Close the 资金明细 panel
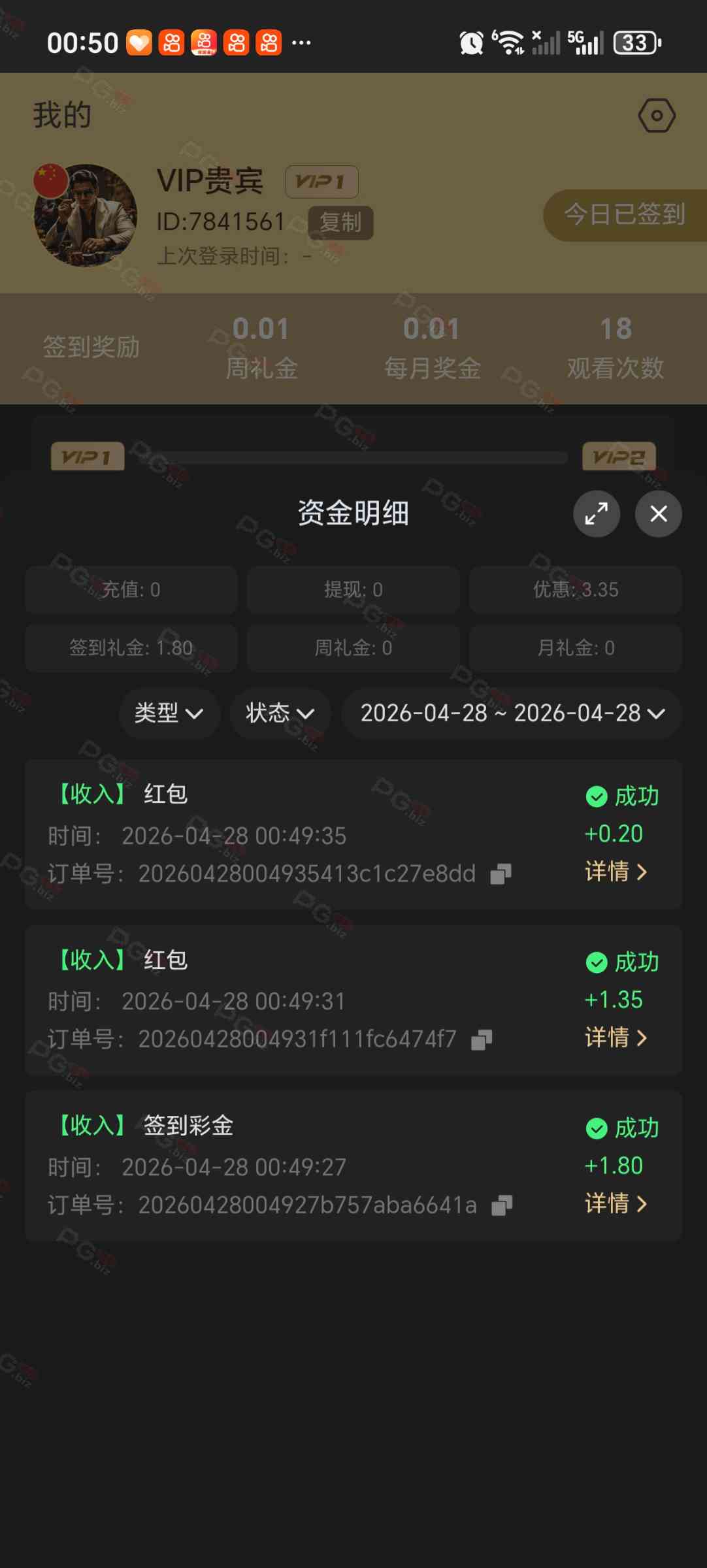707x1568 pixels. tap(658, 514)
